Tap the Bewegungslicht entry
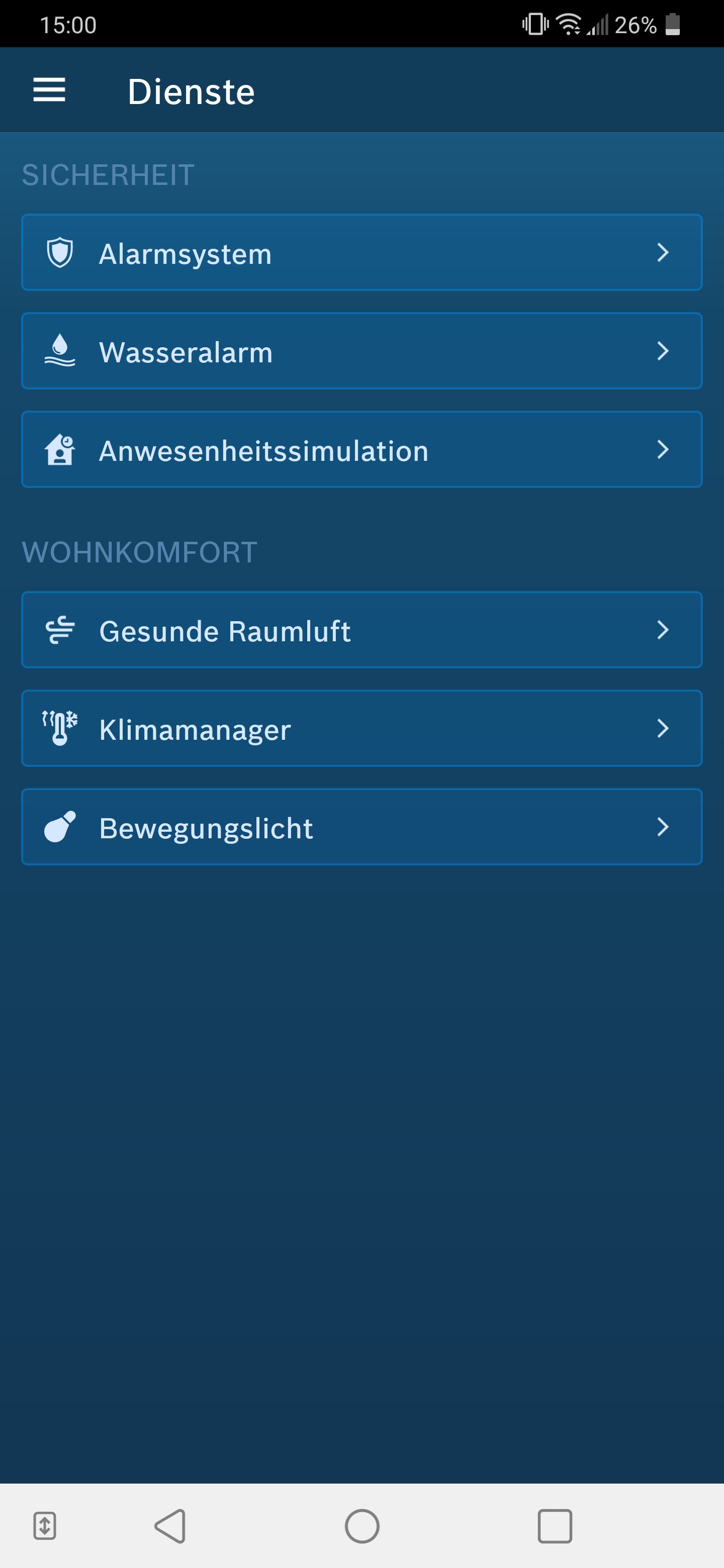The height and width of the screenshot is (1568, 724). pos(361,827)
